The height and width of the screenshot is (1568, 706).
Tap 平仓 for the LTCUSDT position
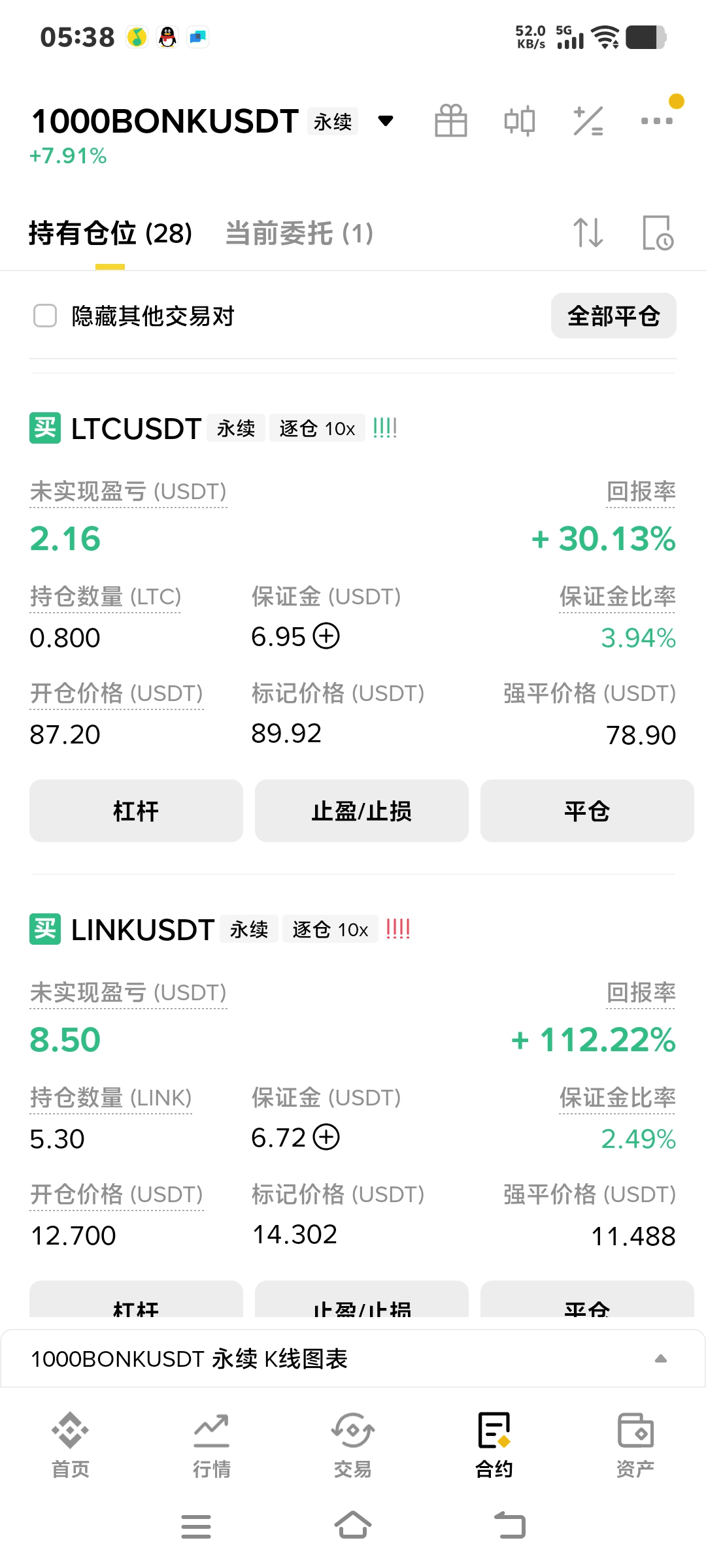pyautogui.click(x=587, y=811)
